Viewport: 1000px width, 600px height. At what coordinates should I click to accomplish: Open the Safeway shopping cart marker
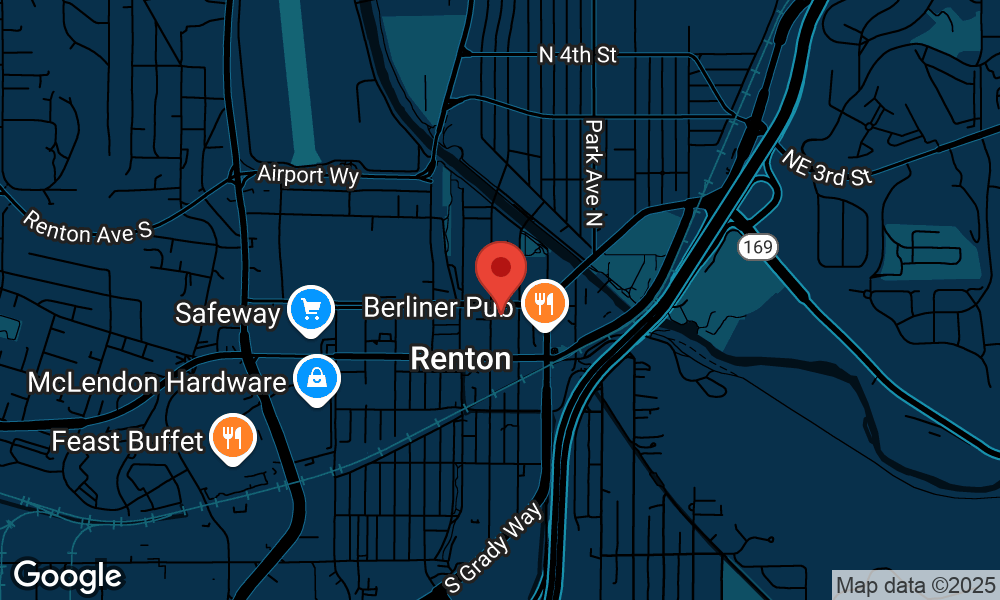pos(311,311)
